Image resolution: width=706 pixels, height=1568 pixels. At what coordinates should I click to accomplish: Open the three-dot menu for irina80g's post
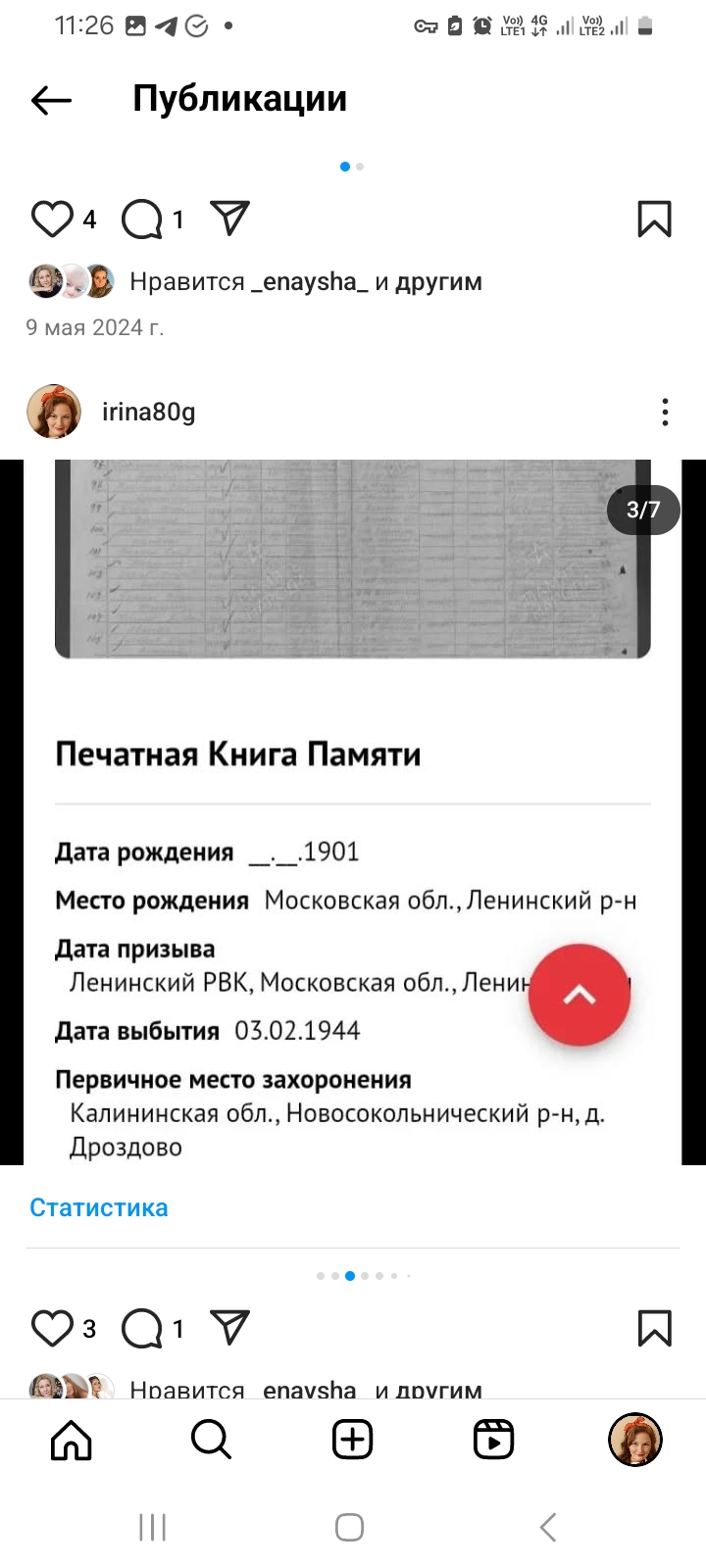pos(665,412)
